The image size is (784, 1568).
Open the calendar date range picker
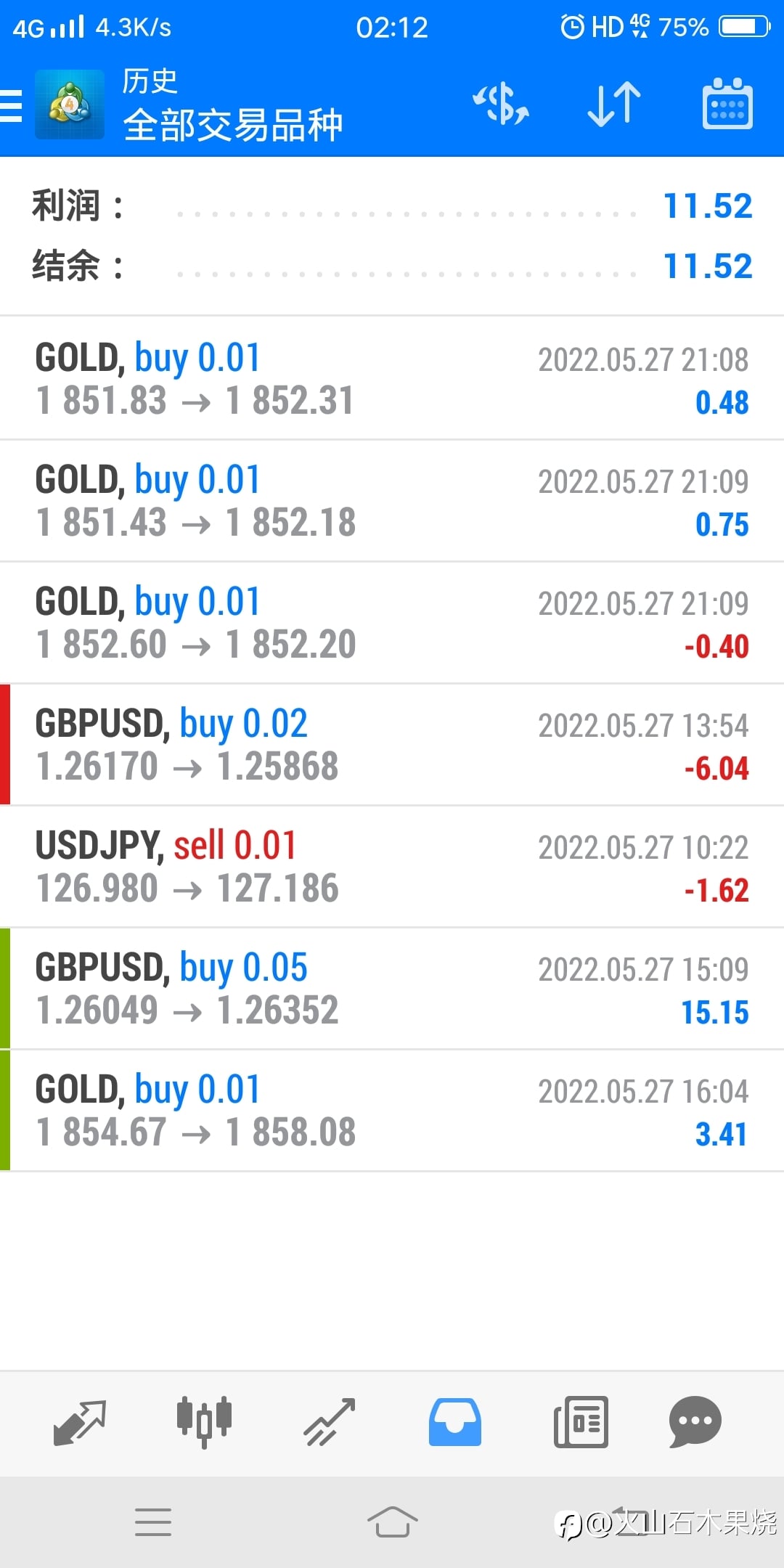(727, 105)
